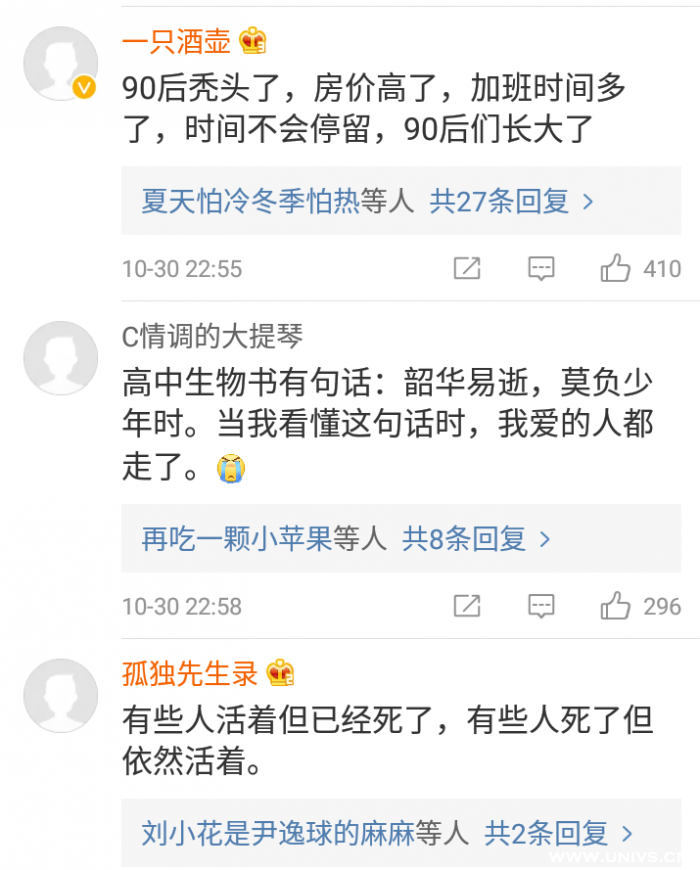Repost the comment posted at 10-30 22:58

[x=467, y=606]
